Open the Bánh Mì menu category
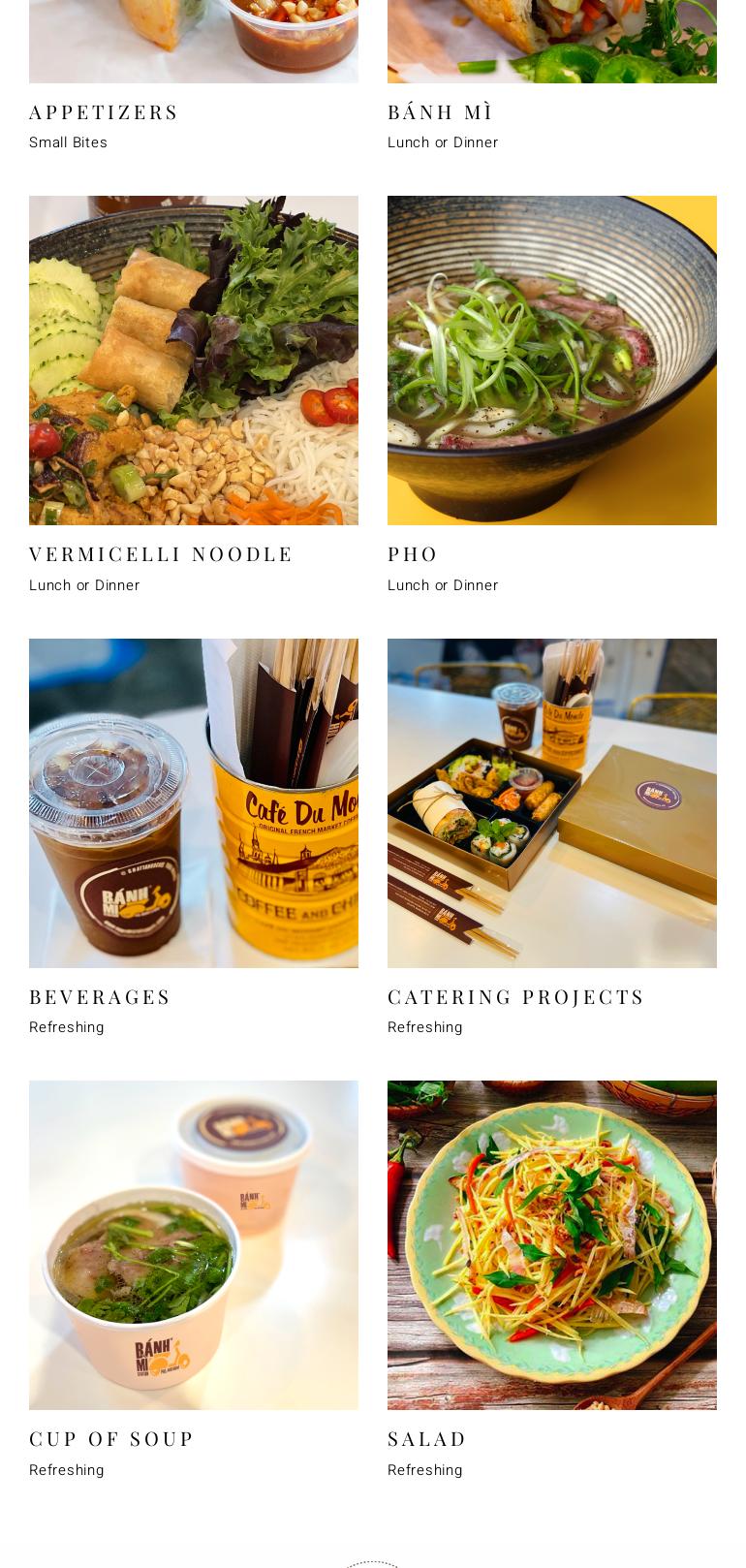 (440, 112)
